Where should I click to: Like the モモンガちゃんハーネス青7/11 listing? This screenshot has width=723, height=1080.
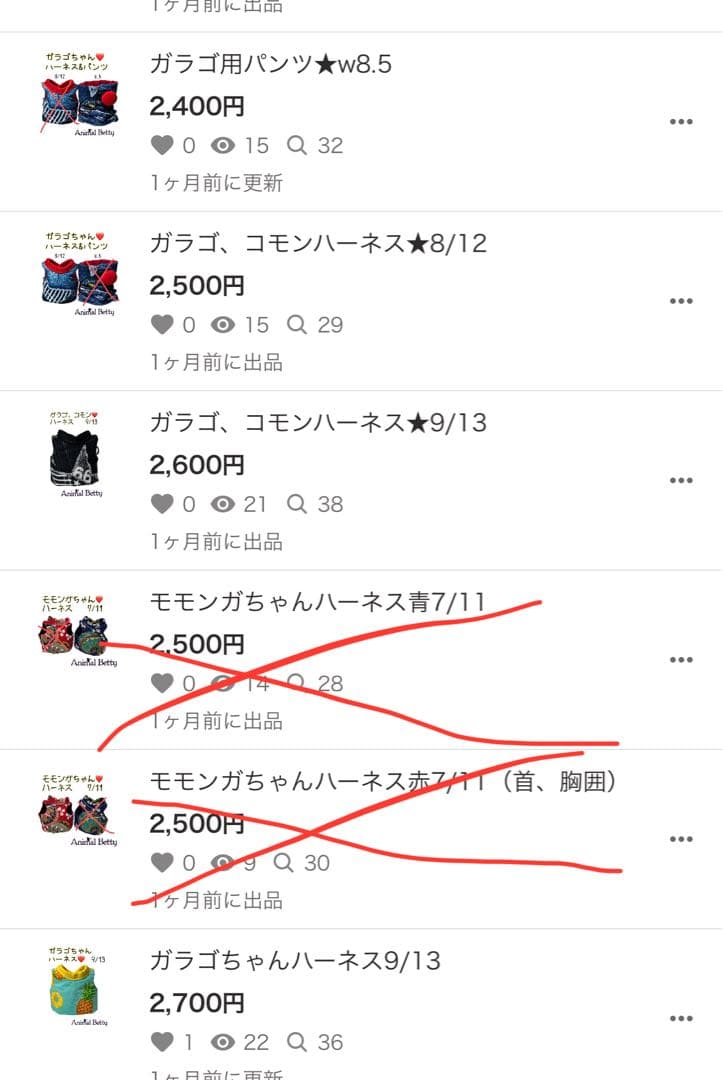tap(163, 684)
